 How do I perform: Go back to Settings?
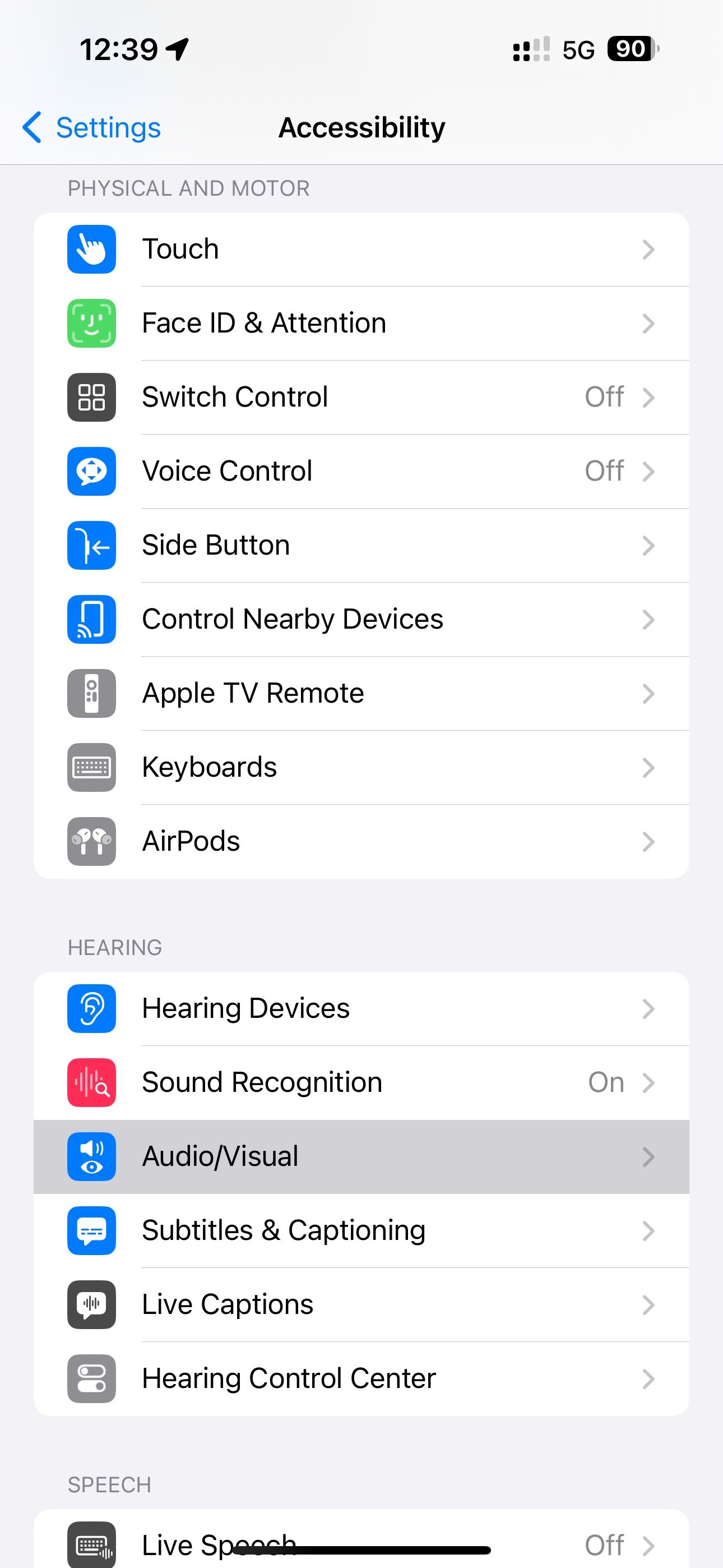[91, 128]
